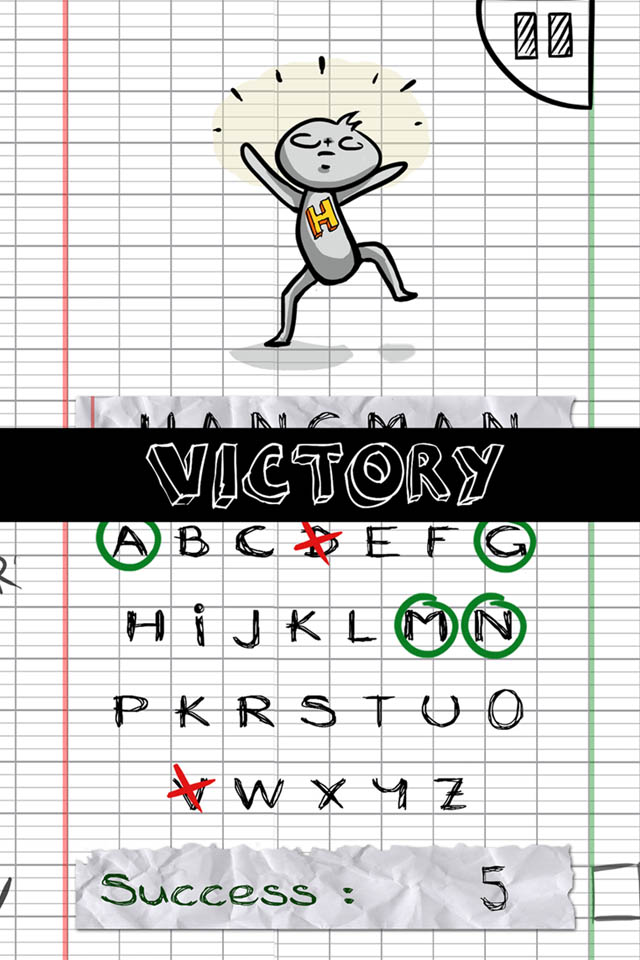The image size is (640, 960).
Task: Pause the game
Action: [x=543, y=36]
